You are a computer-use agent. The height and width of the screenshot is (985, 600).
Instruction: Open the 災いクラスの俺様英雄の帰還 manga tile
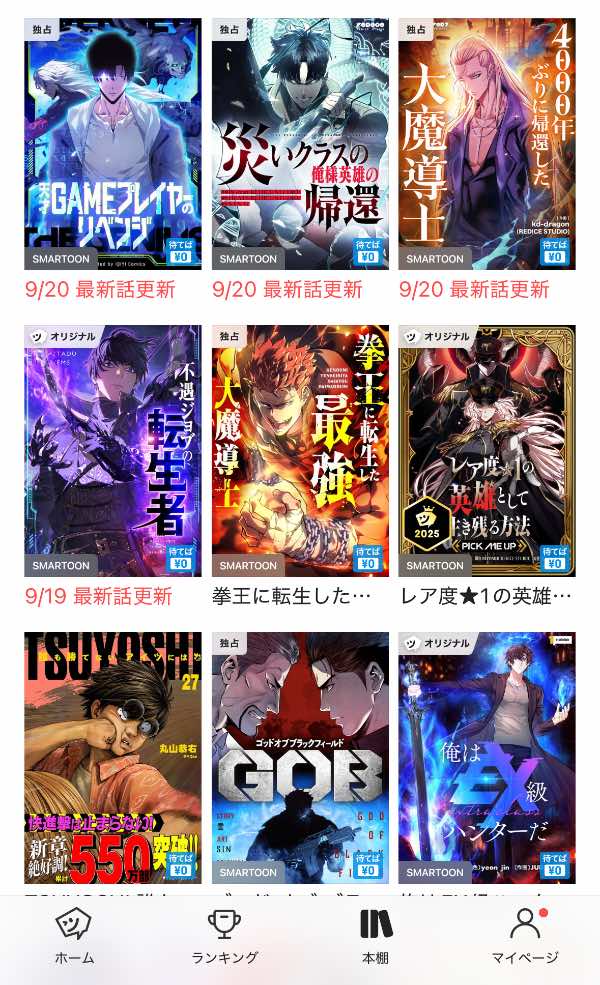point(300,145)
